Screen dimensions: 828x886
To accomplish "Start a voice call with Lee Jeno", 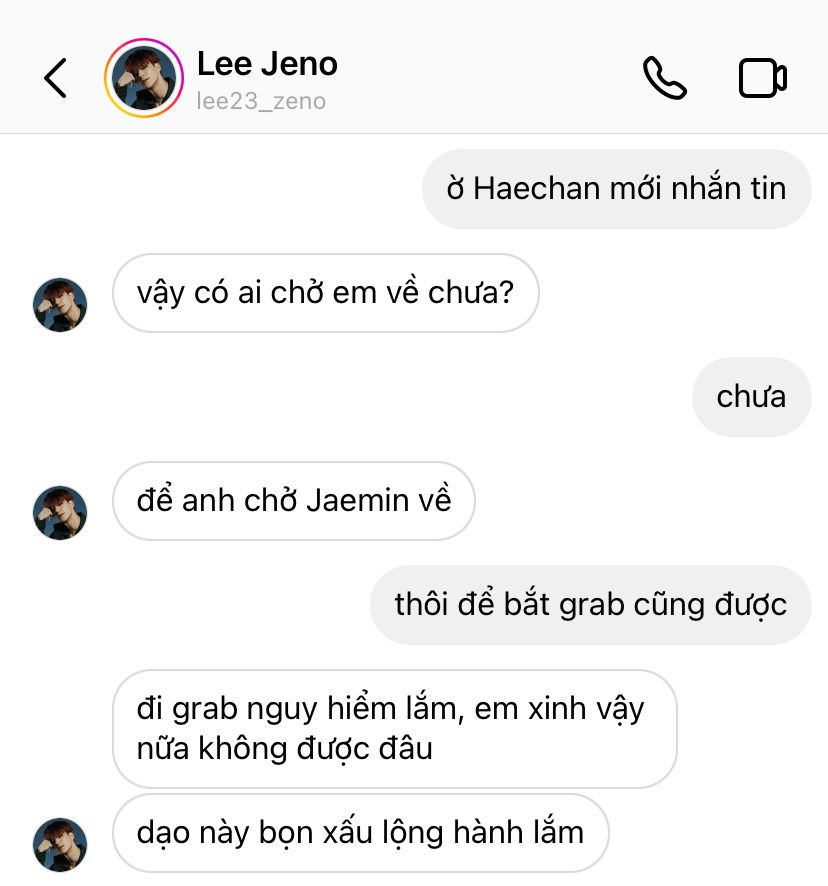I will pos(665,78).
